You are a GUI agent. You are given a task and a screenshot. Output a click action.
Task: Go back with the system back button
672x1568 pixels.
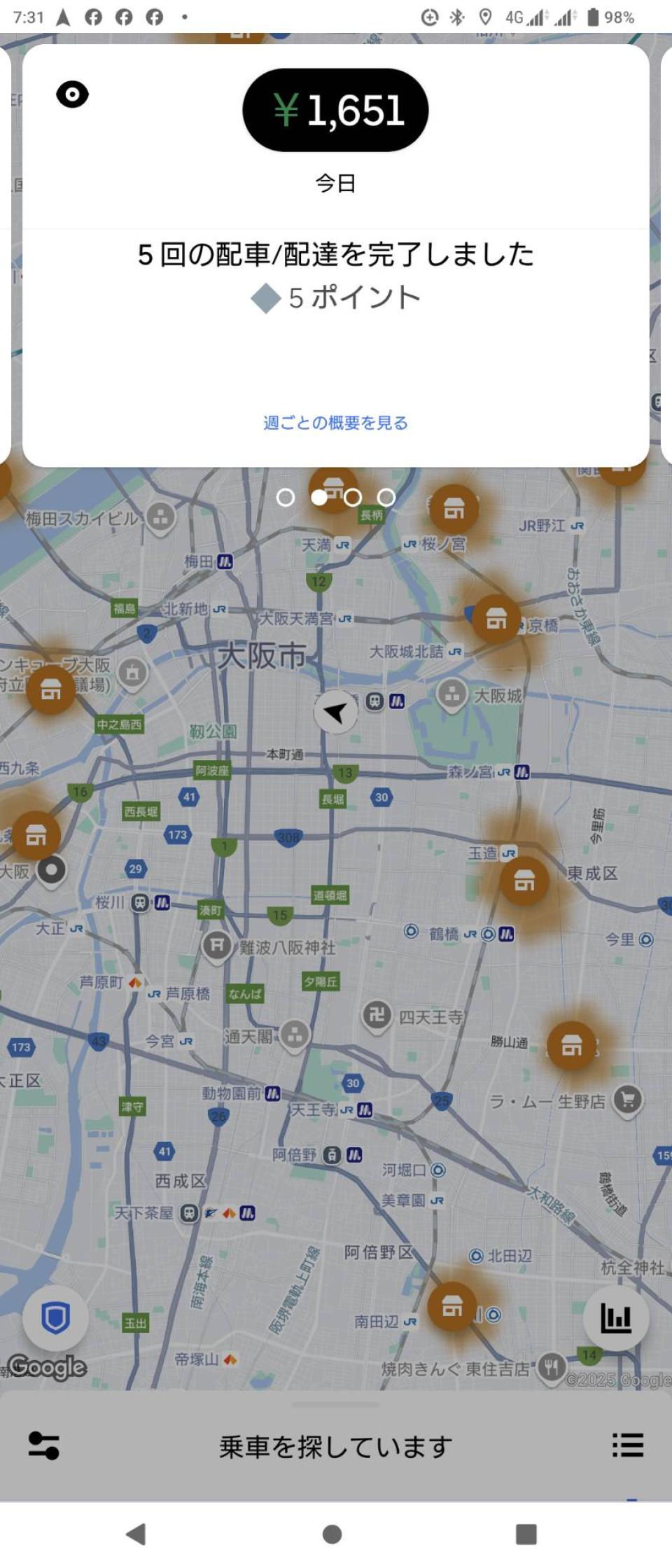(136, 1534)
